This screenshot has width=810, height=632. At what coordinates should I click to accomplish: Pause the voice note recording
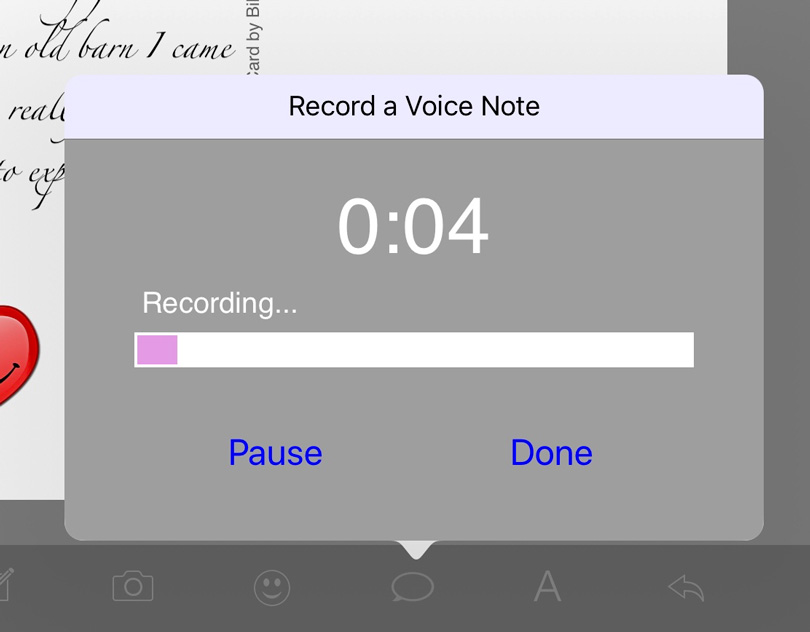coord(275,453)
